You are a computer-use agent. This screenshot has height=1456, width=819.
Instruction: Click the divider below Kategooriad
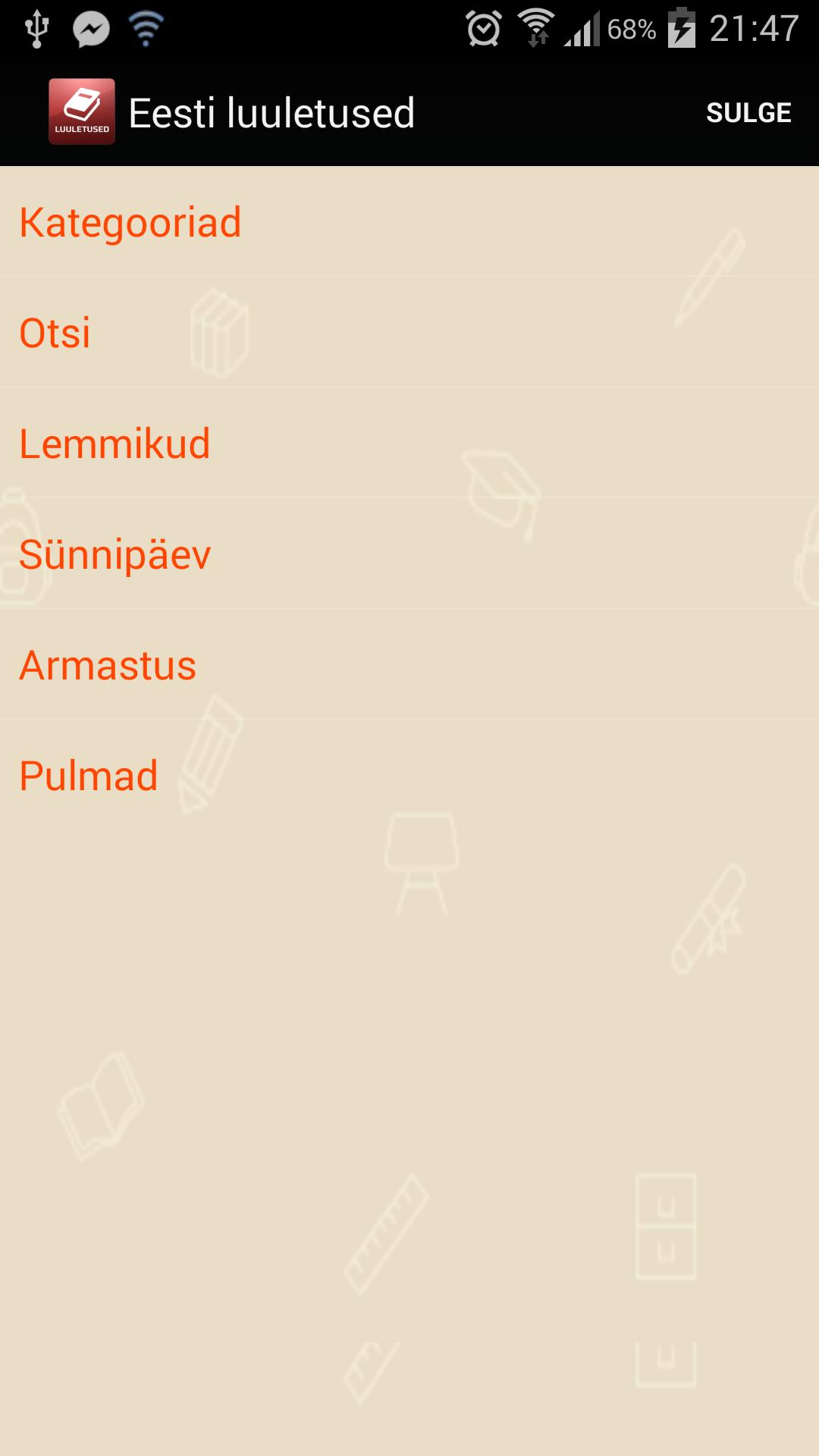pyautogui.click(x=409, y=278)
